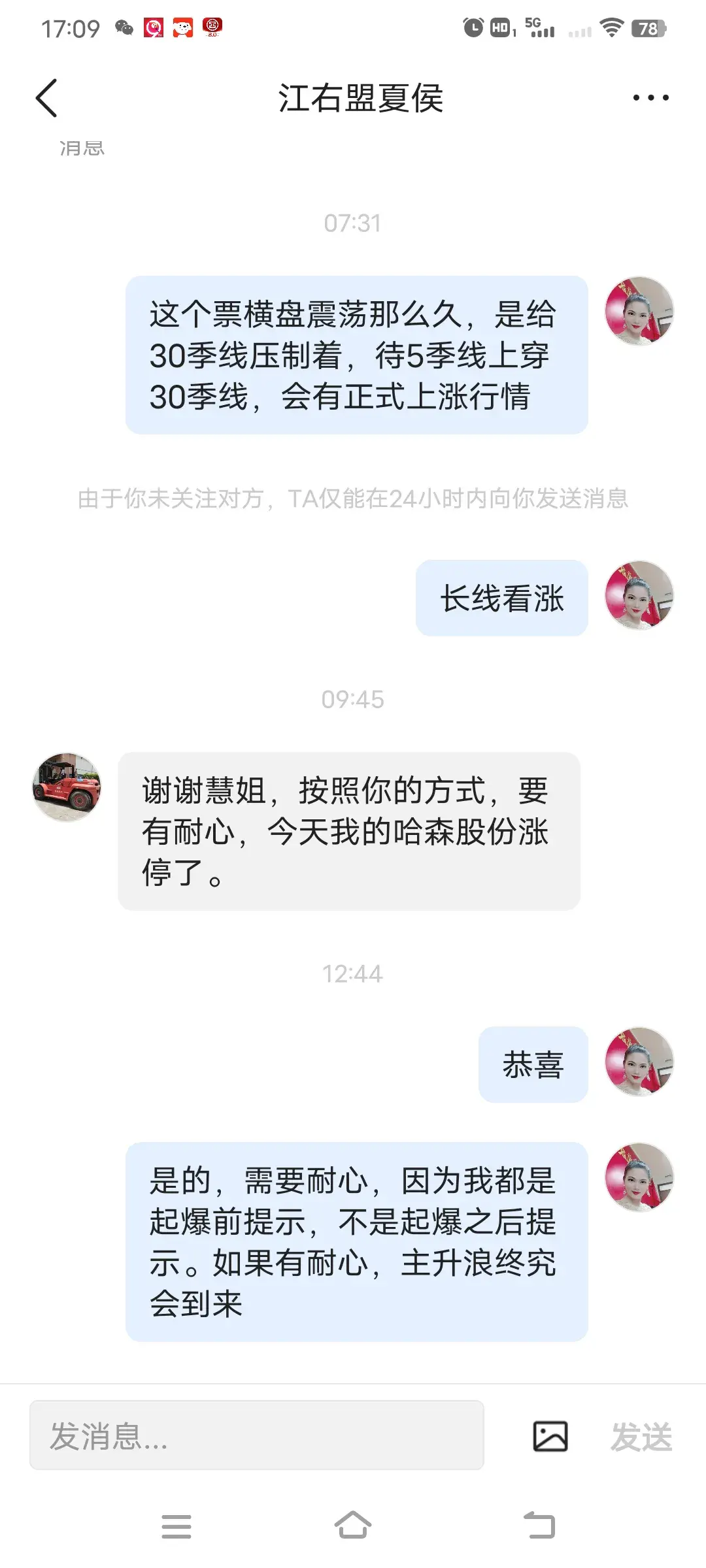View sender avatar beside 长线看涨 message
This screenshot has width=706, height=1568.
coord(639,595)
